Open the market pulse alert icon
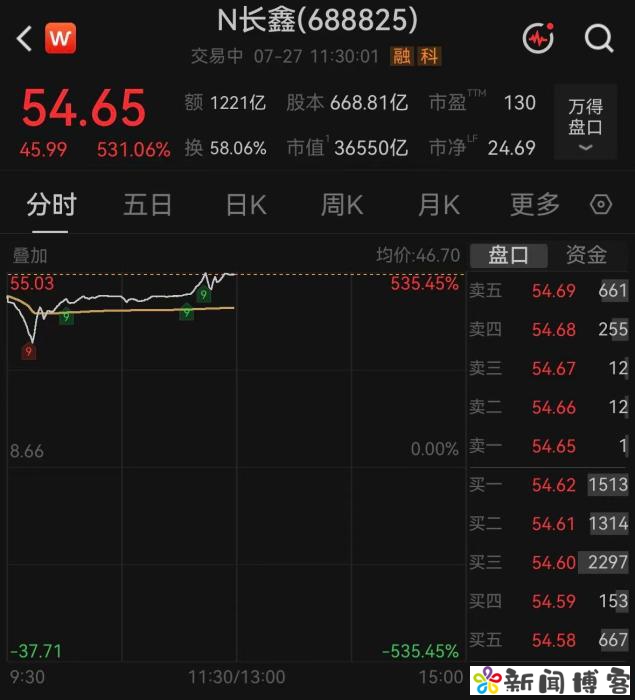This screenshot has width=635, height=700. coord(539,38)
